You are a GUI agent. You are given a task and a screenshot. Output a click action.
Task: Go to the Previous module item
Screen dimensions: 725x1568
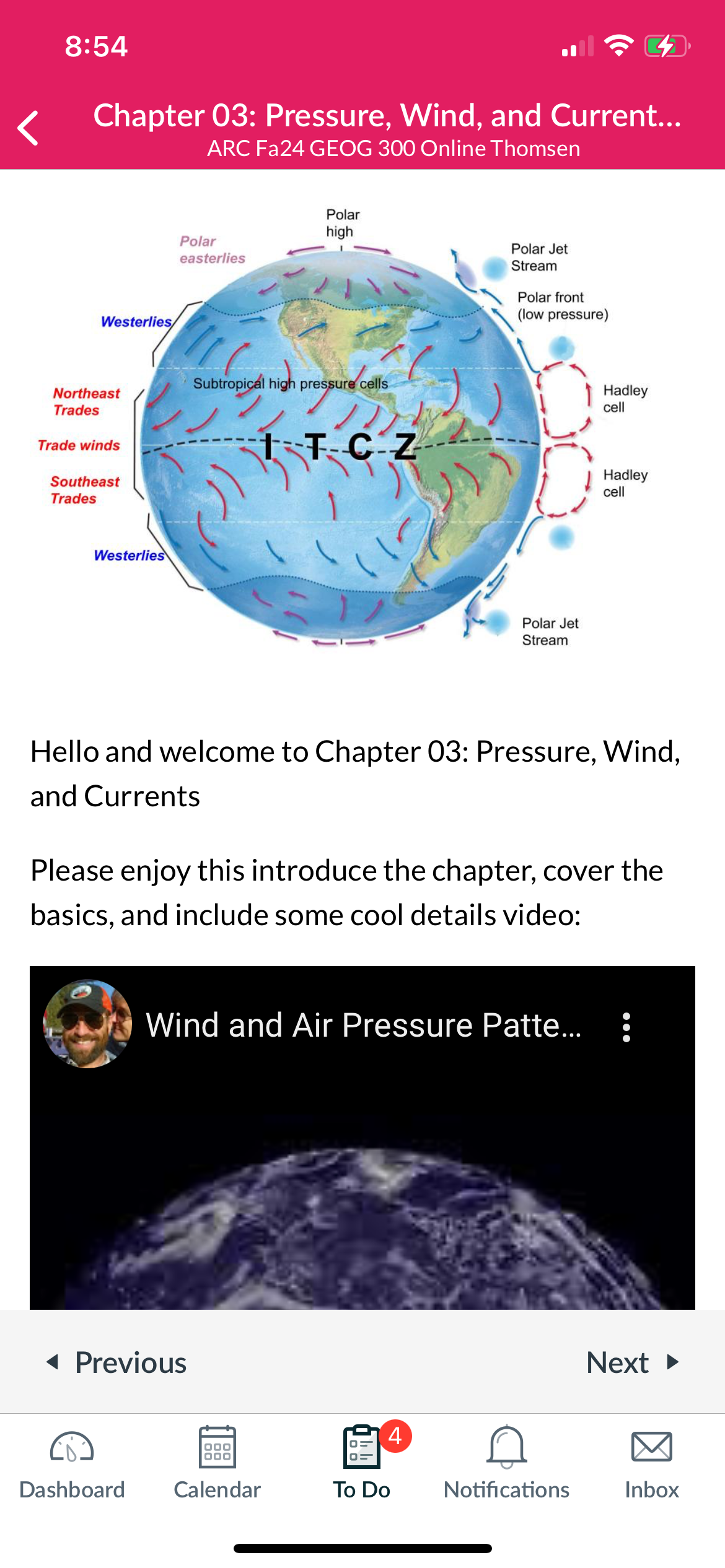click(x=116, y=1362)
